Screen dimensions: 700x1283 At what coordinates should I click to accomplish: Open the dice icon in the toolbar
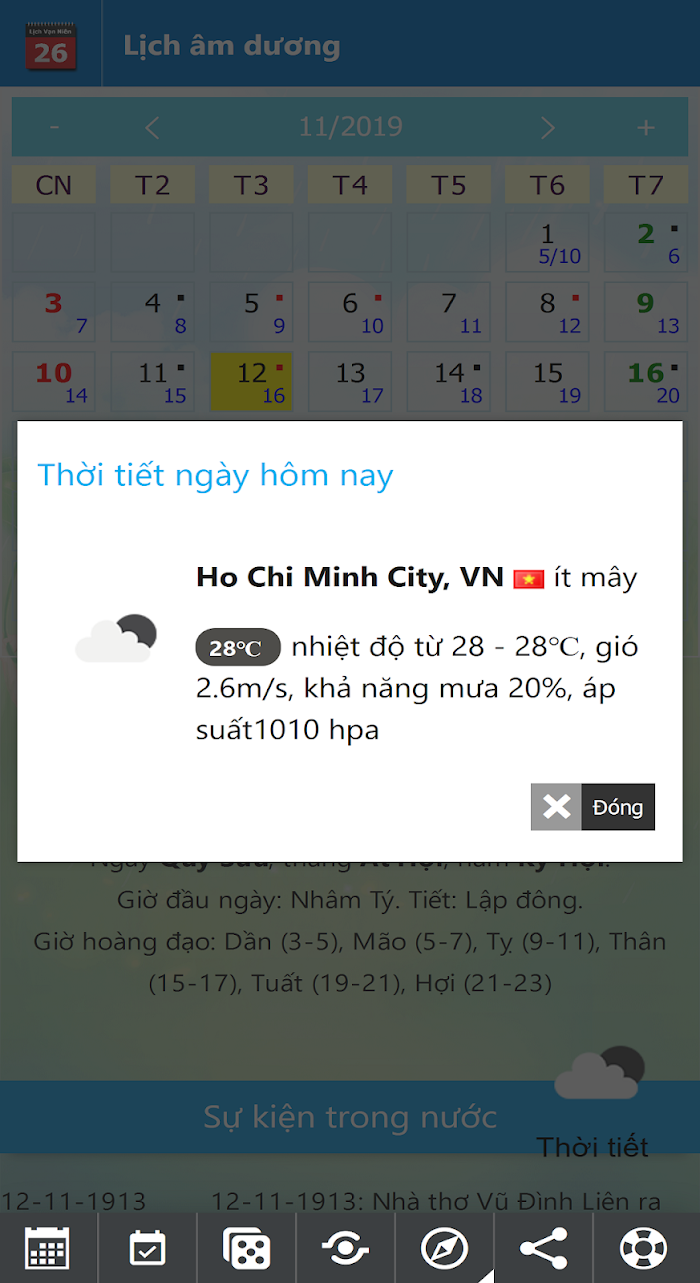(246, 1249)
